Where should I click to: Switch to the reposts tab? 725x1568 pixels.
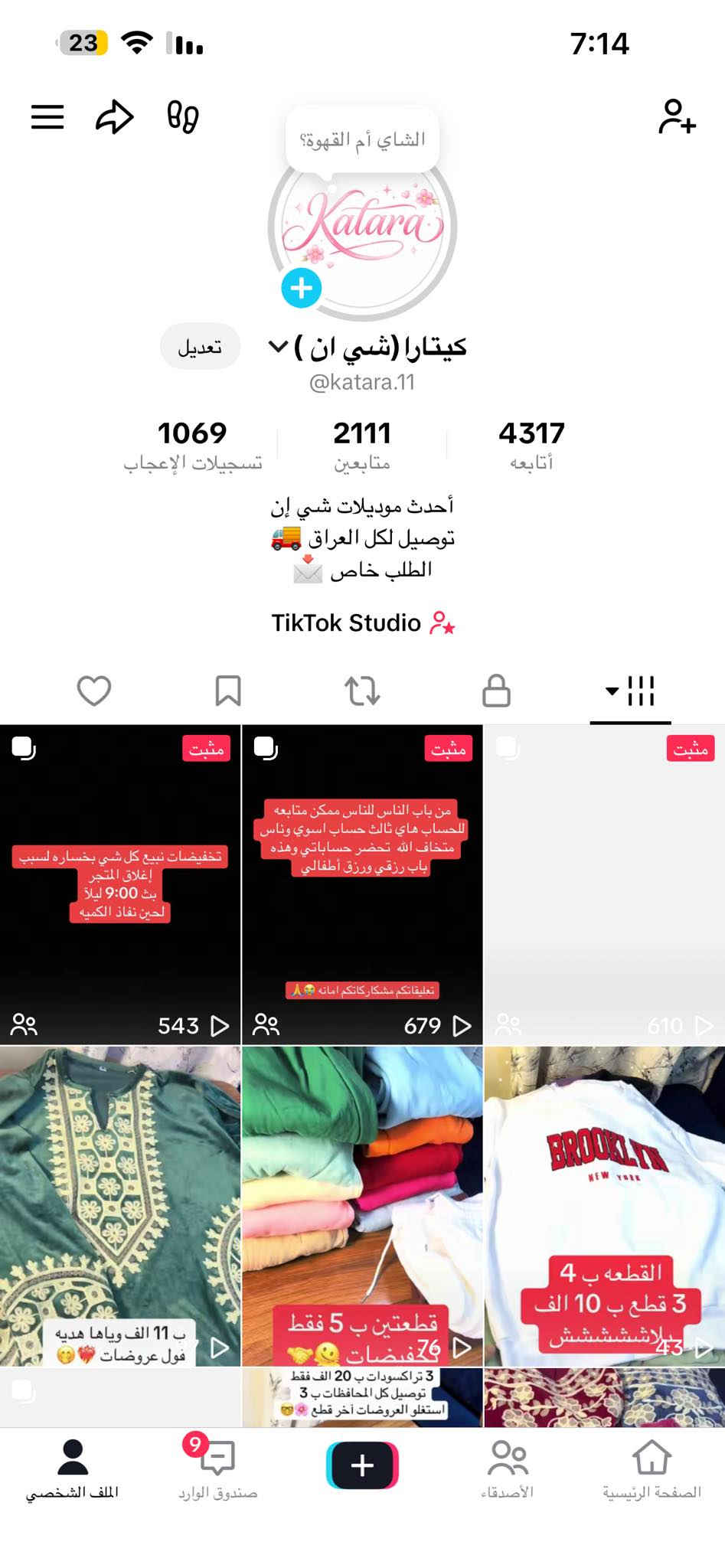pyautogui.click(x=362, y=691)
